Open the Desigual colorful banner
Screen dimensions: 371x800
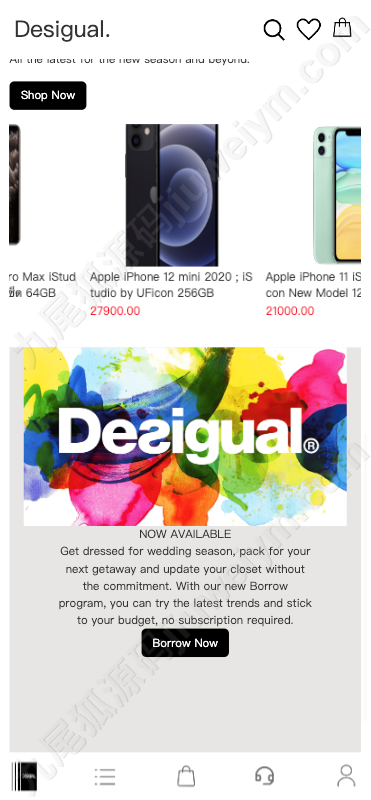coord(185,437)
